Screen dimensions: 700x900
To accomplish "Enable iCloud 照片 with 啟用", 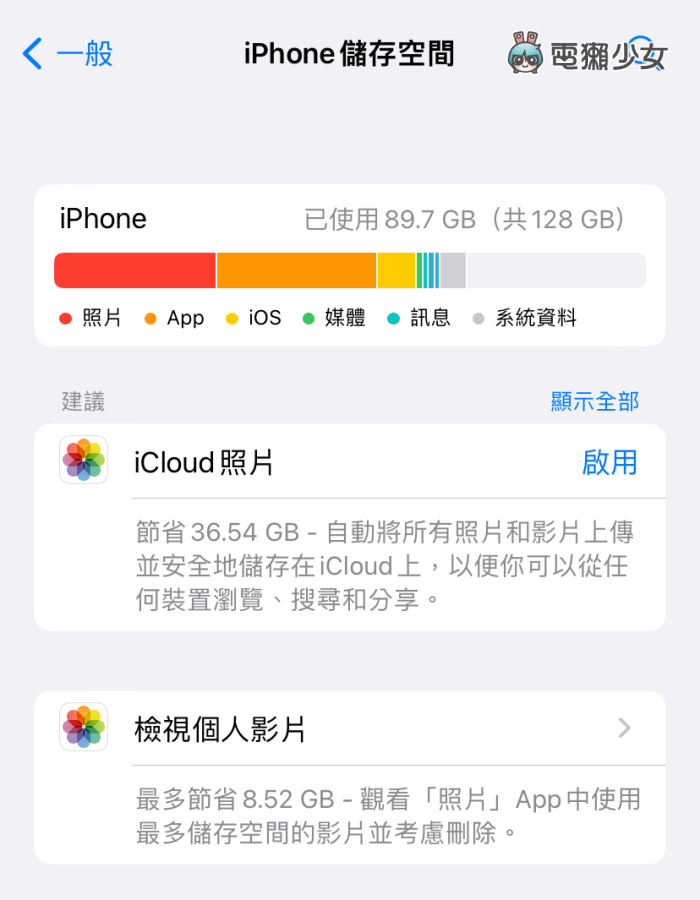I will click(x=609, y=462).
